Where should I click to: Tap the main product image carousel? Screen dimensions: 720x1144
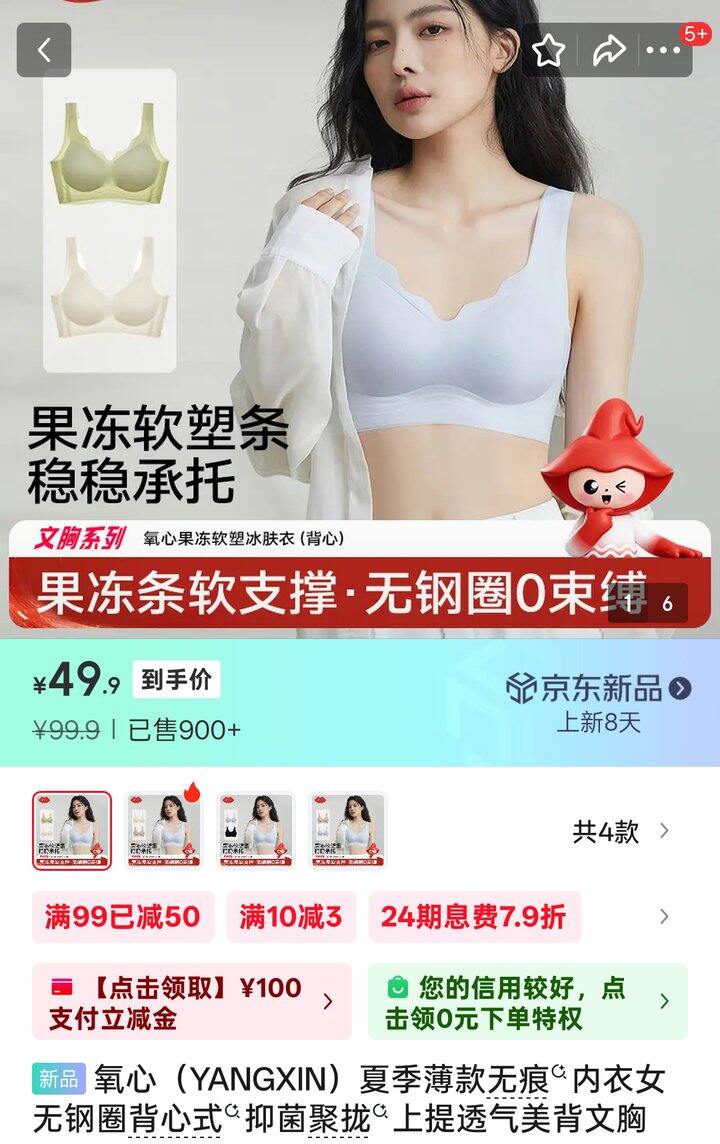coord(360,319)
